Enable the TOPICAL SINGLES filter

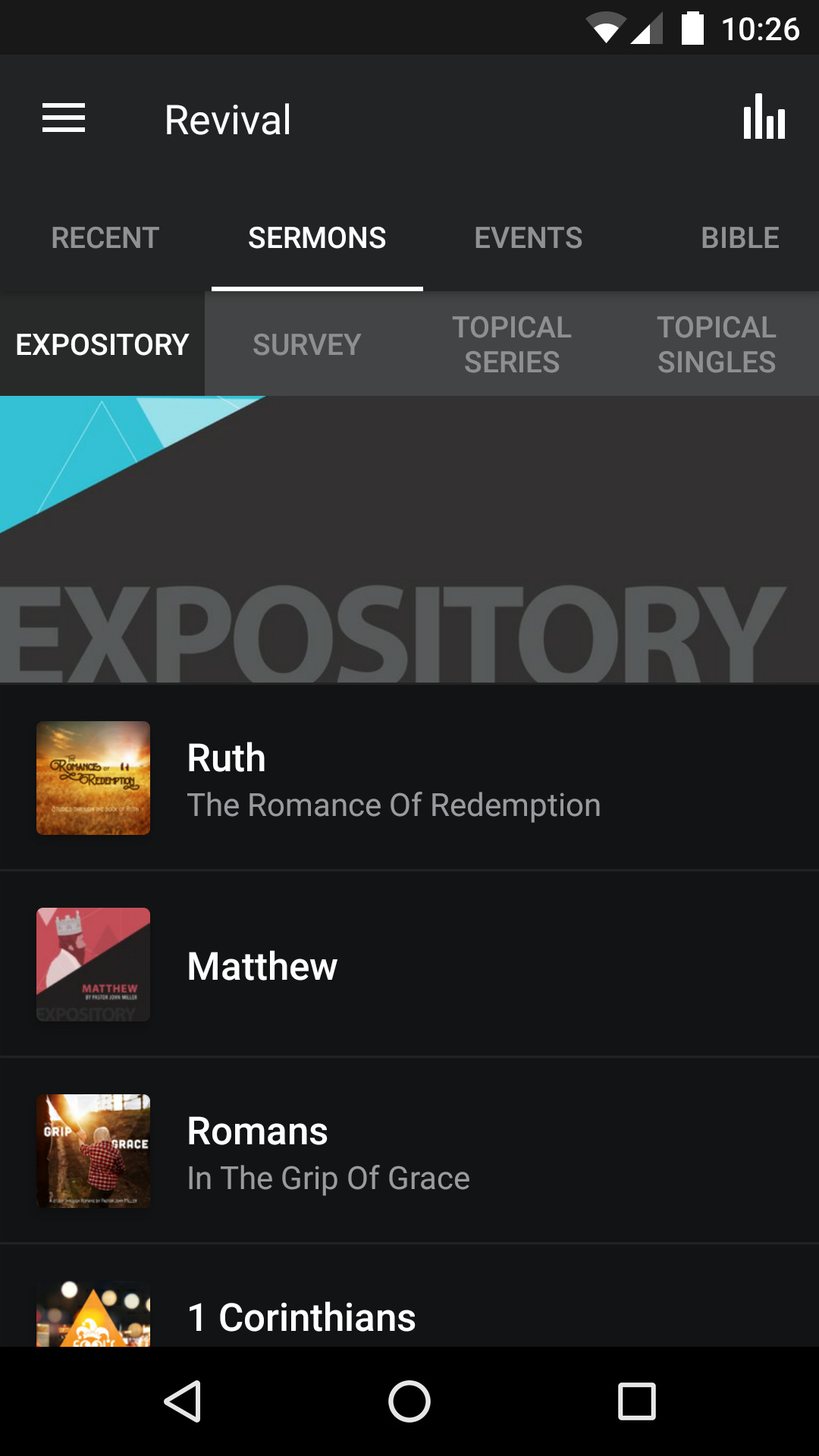pos(717,344)
